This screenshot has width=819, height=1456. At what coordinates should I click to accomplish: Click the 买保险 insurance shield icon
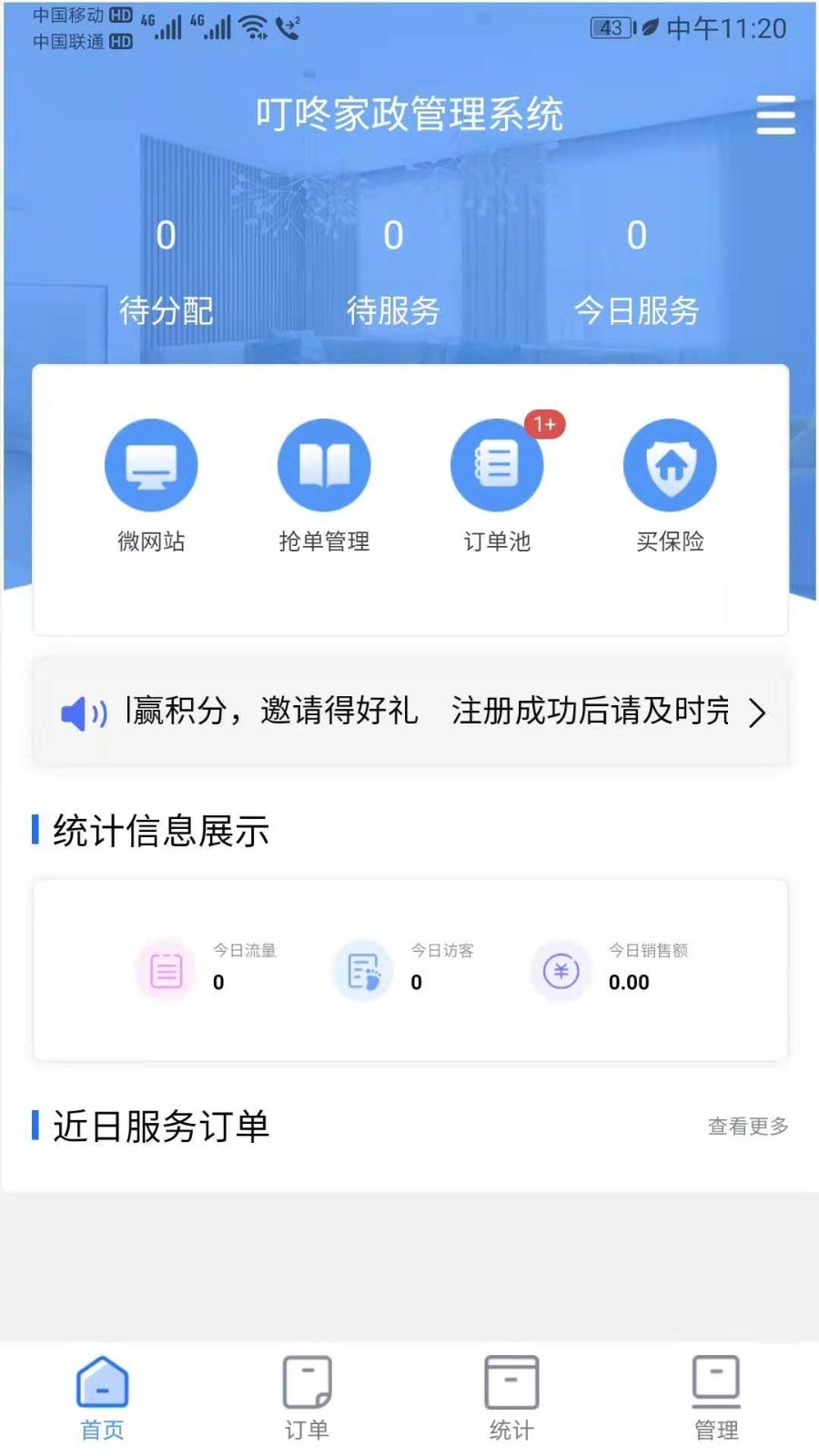670,464
